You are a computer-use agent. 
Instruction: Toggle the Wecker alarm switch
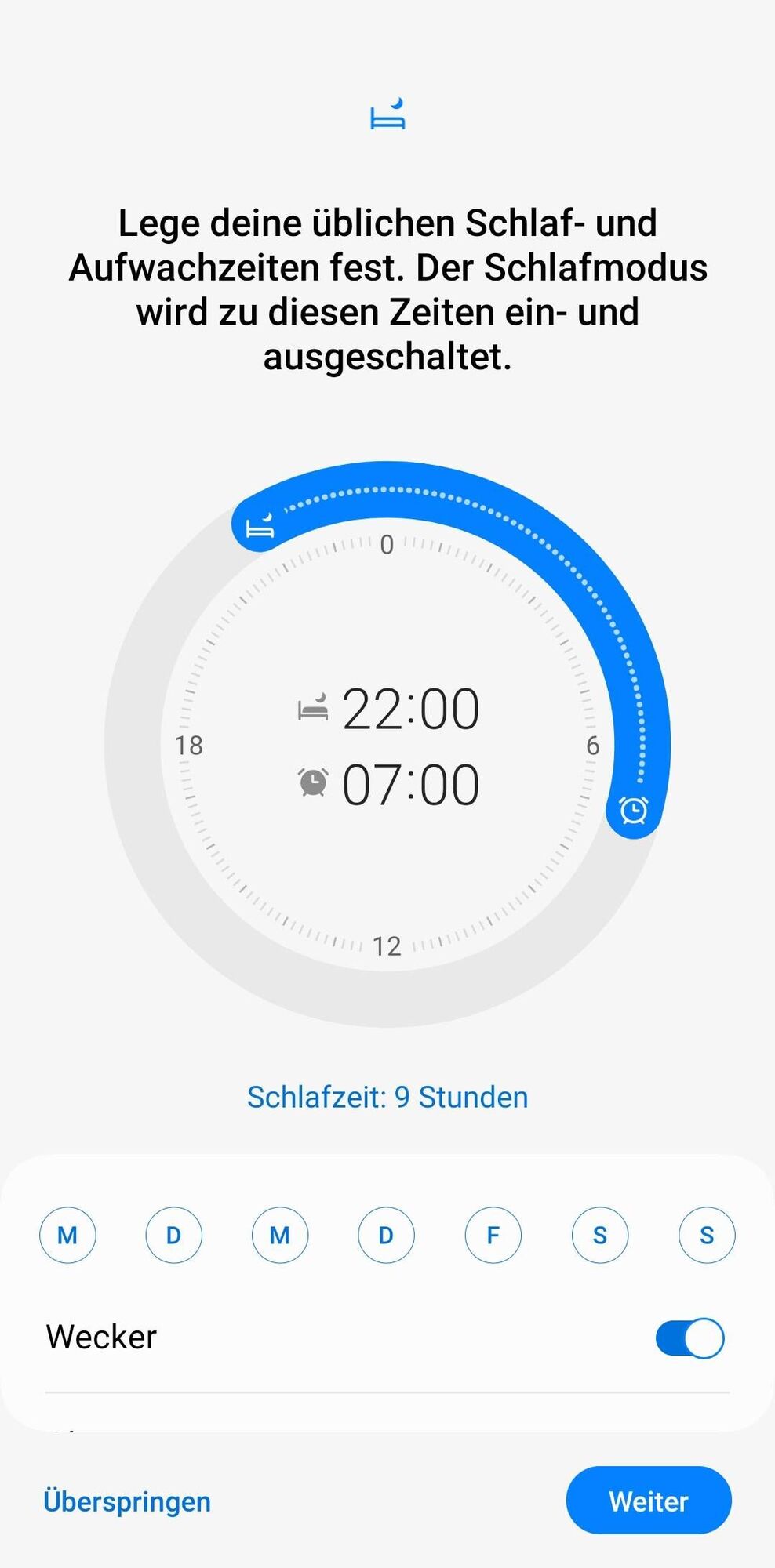[689, 1338]
